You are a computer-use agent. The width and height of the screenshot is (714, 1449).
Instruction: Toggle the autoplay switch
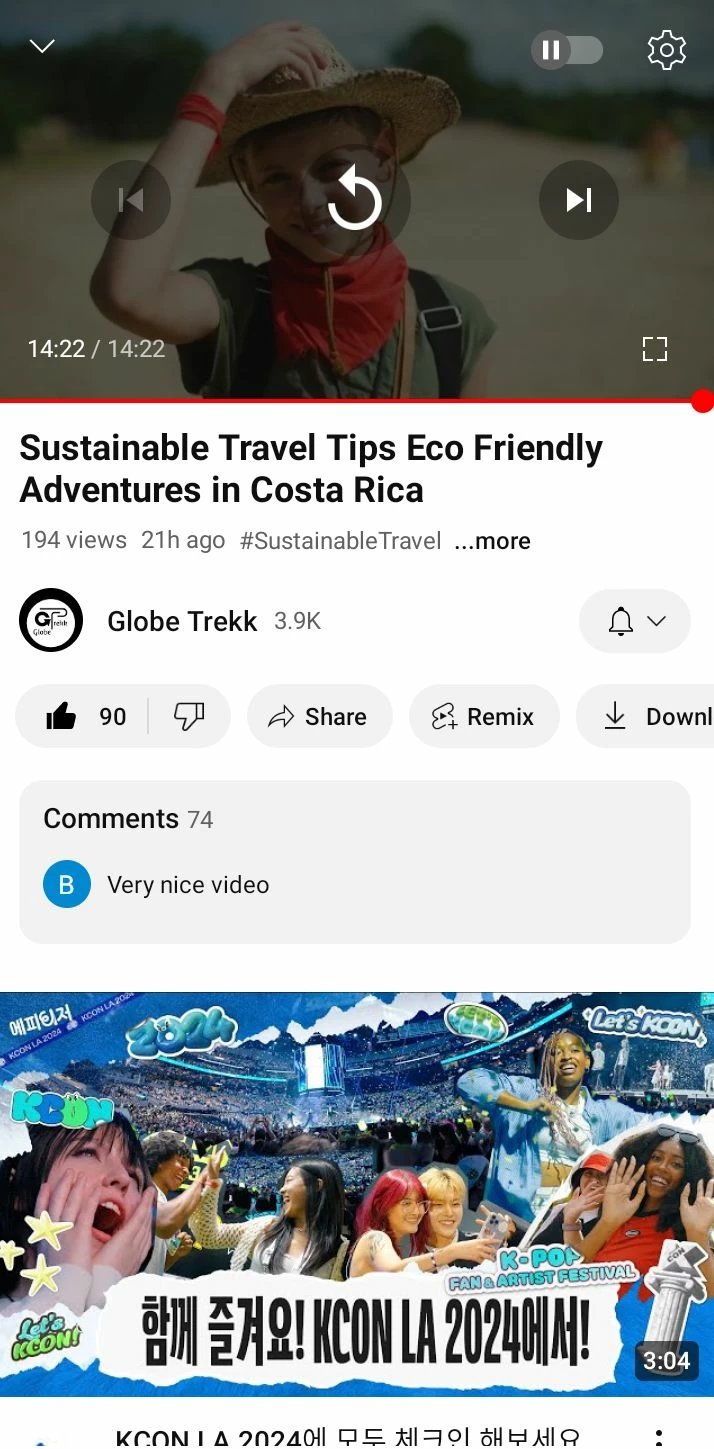567,50
